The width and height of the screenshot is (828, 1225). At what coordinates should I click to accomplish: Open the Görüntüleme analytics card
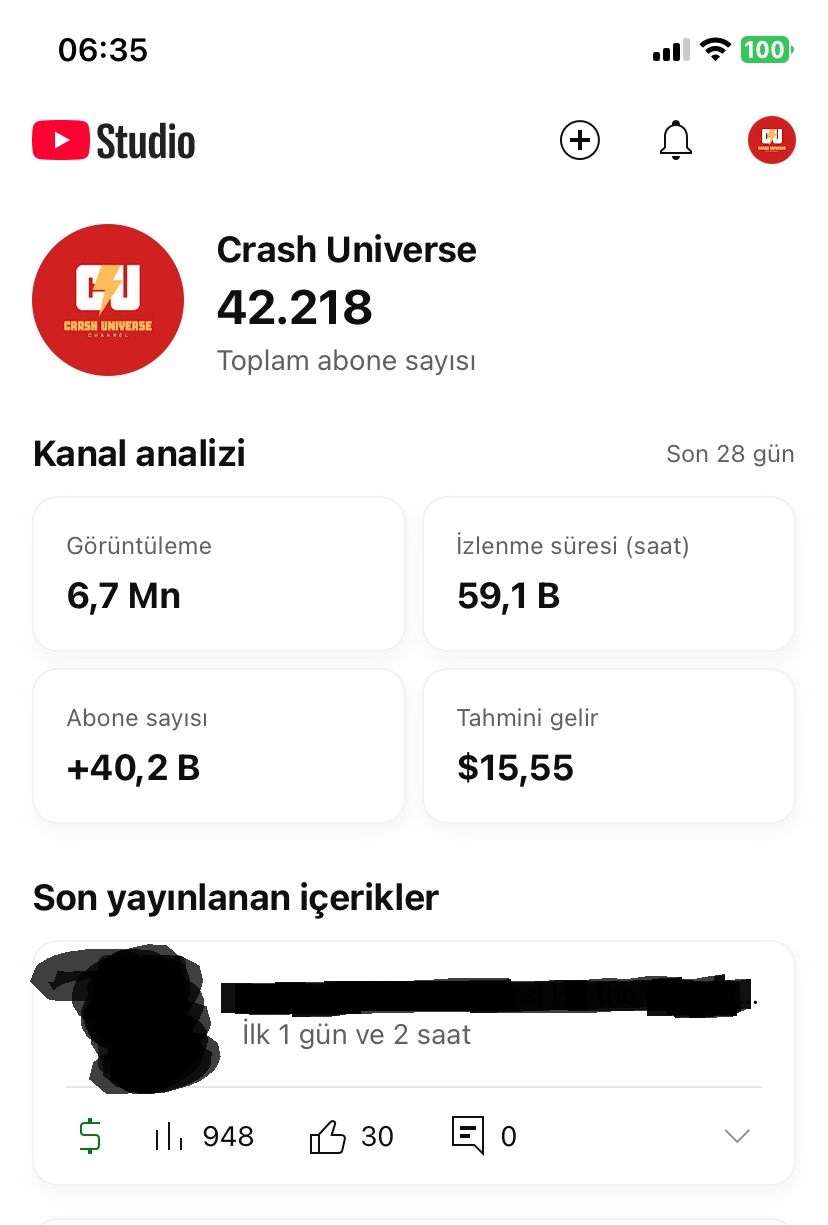coord(219,574)
